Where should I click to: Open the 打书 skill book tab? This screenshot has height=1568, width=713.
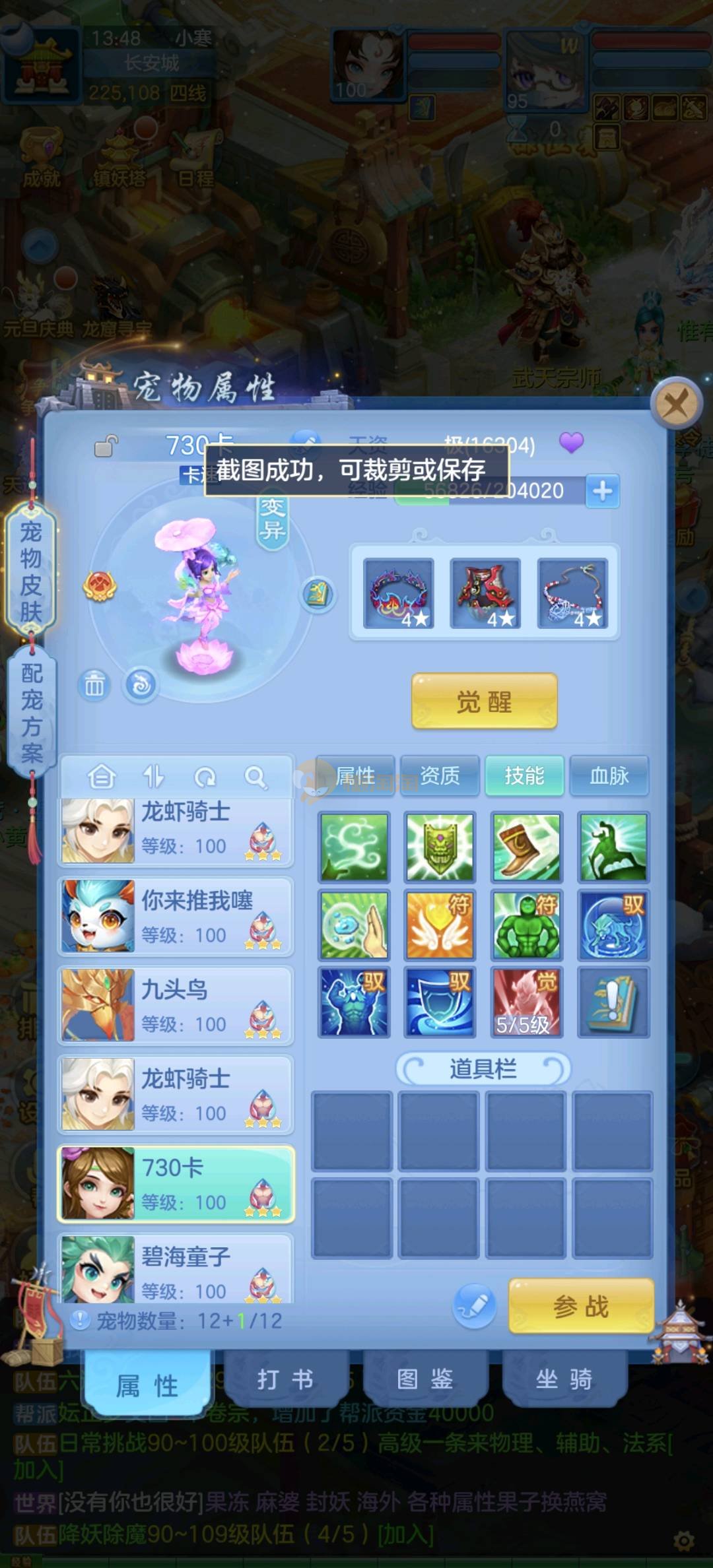click(285, 1379)
